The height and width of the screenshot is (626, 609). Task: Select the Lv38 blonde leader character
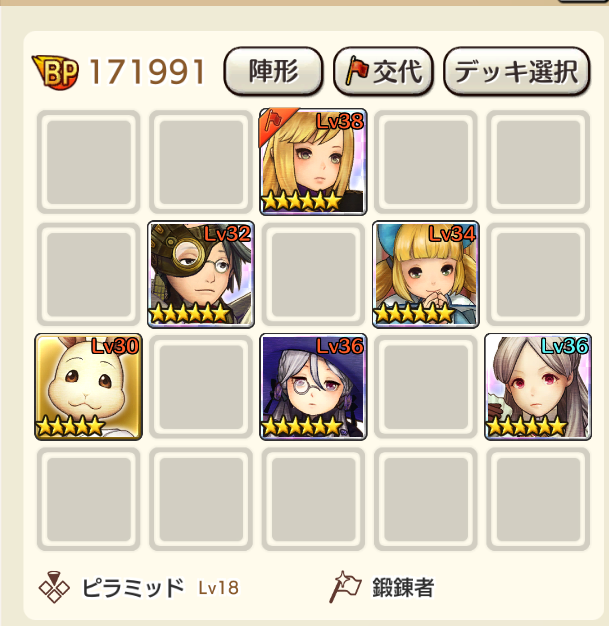click(x=313, y=161)
